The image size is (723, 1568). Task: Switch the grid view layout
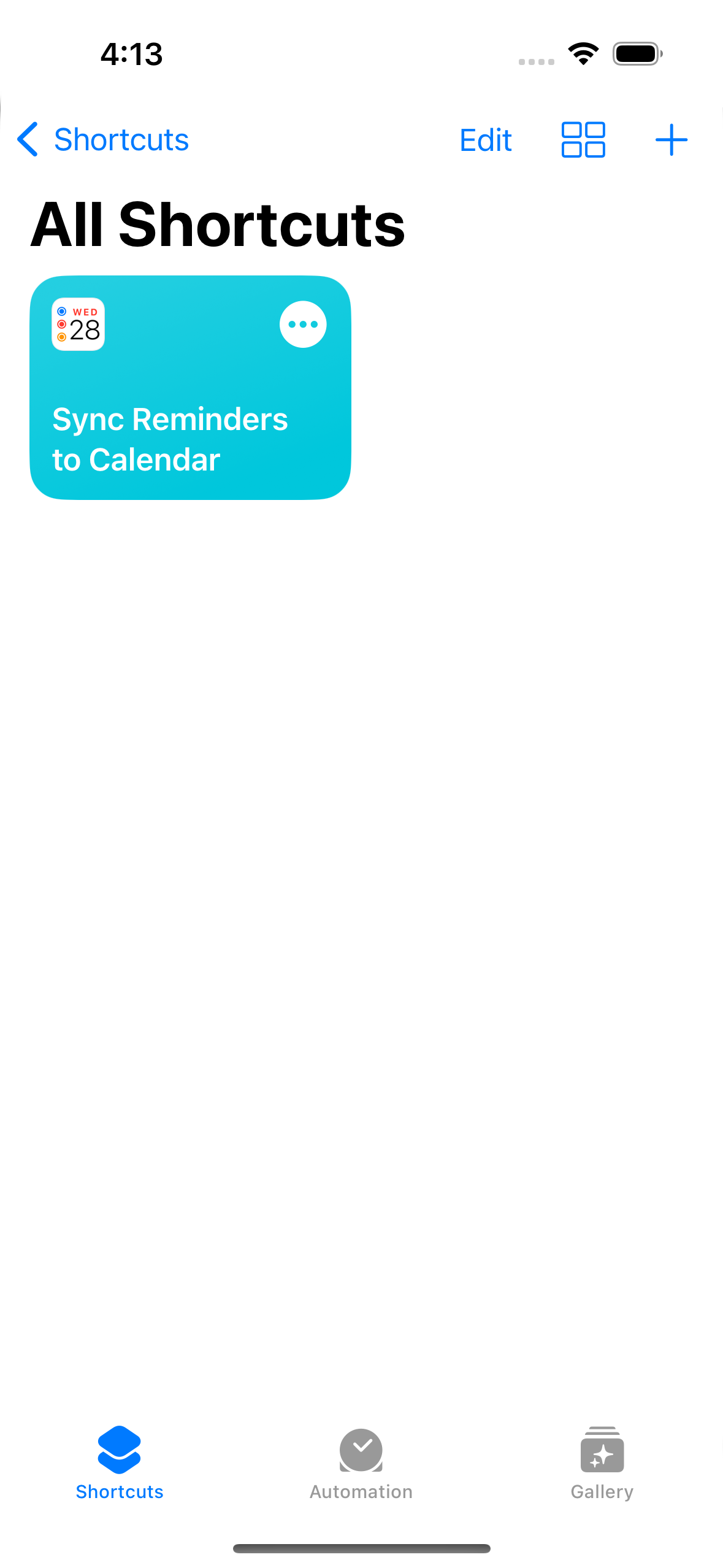coord(583,140)
